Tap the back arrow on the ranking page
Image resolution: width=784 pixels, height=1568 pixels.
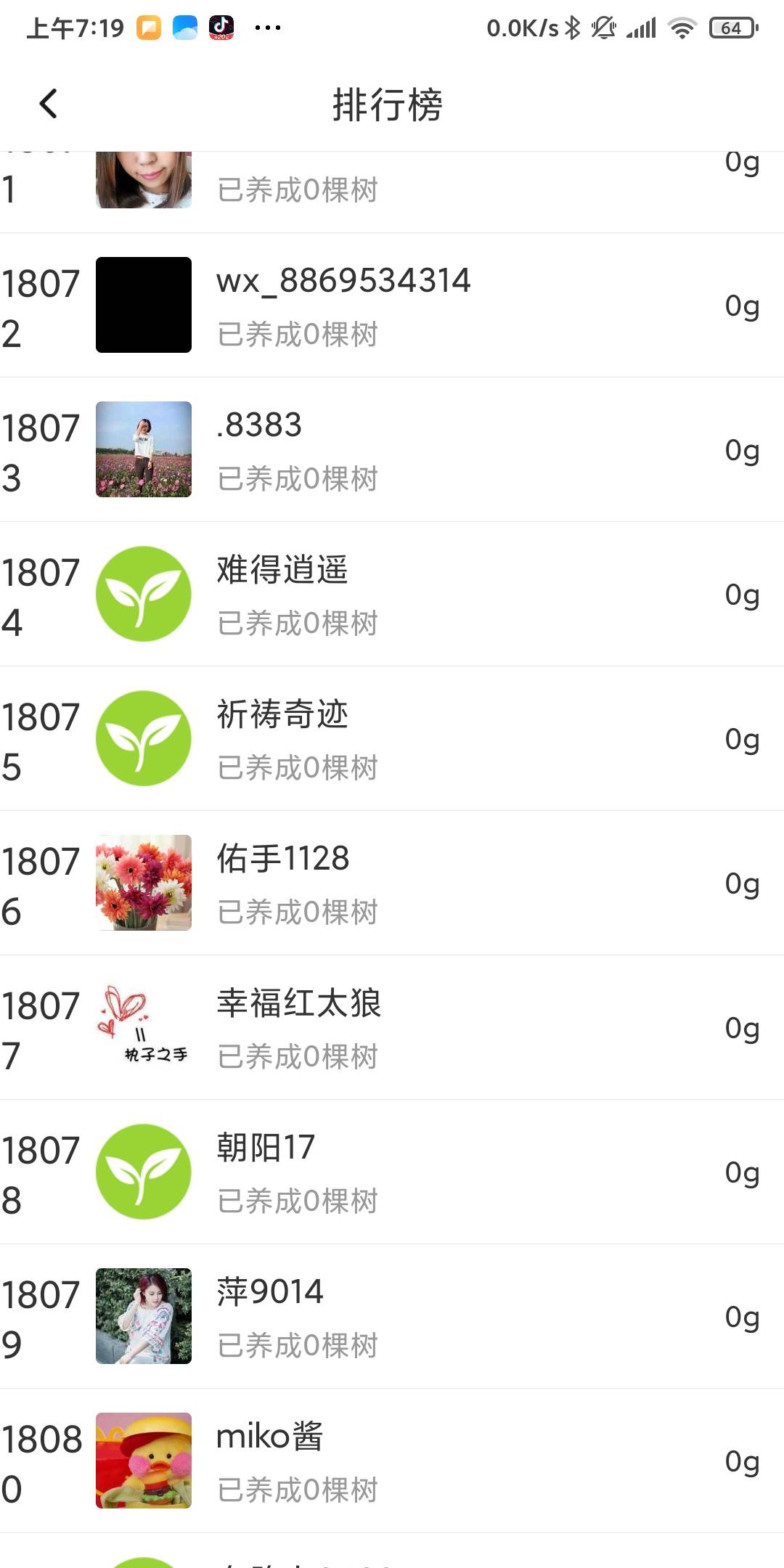click(49, 103)
